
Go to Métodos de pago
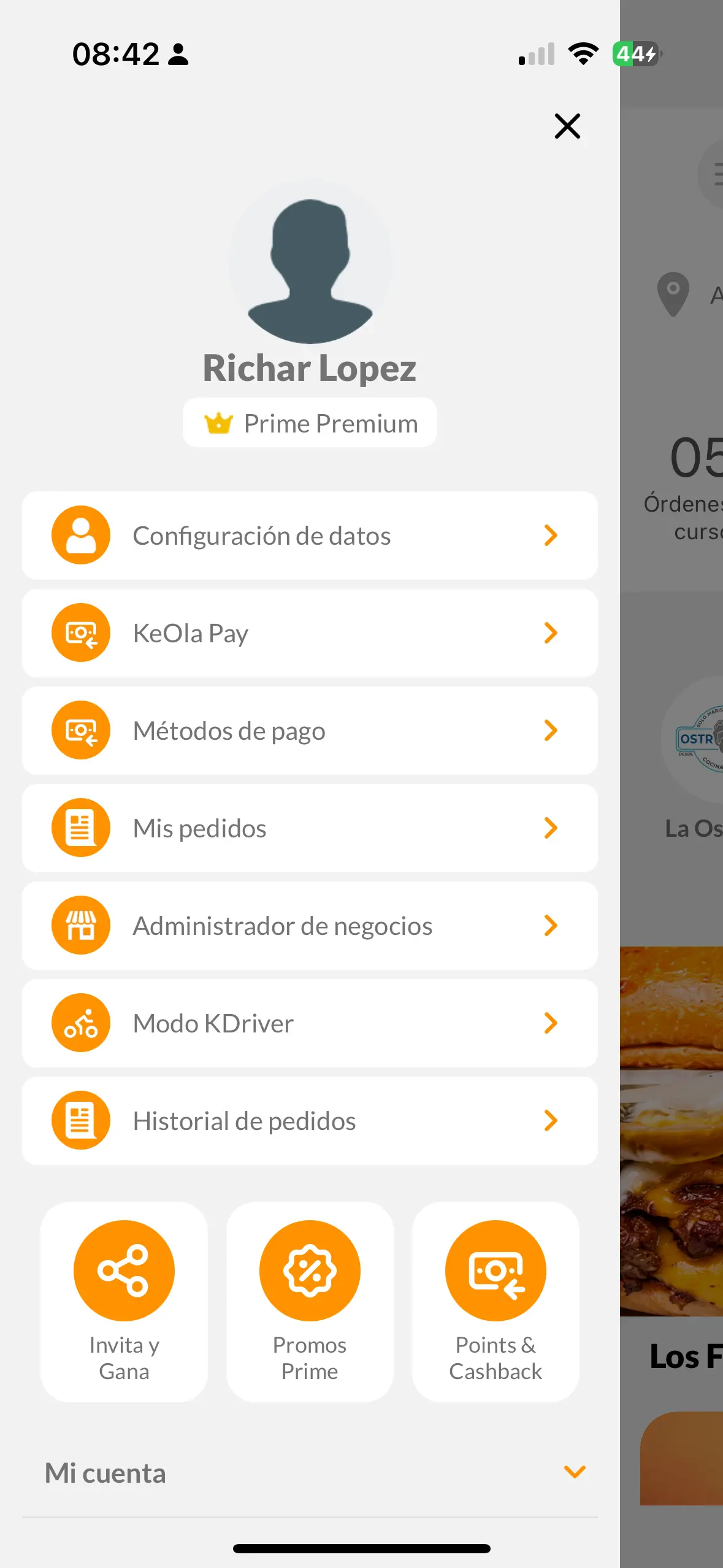click(310, 731)
